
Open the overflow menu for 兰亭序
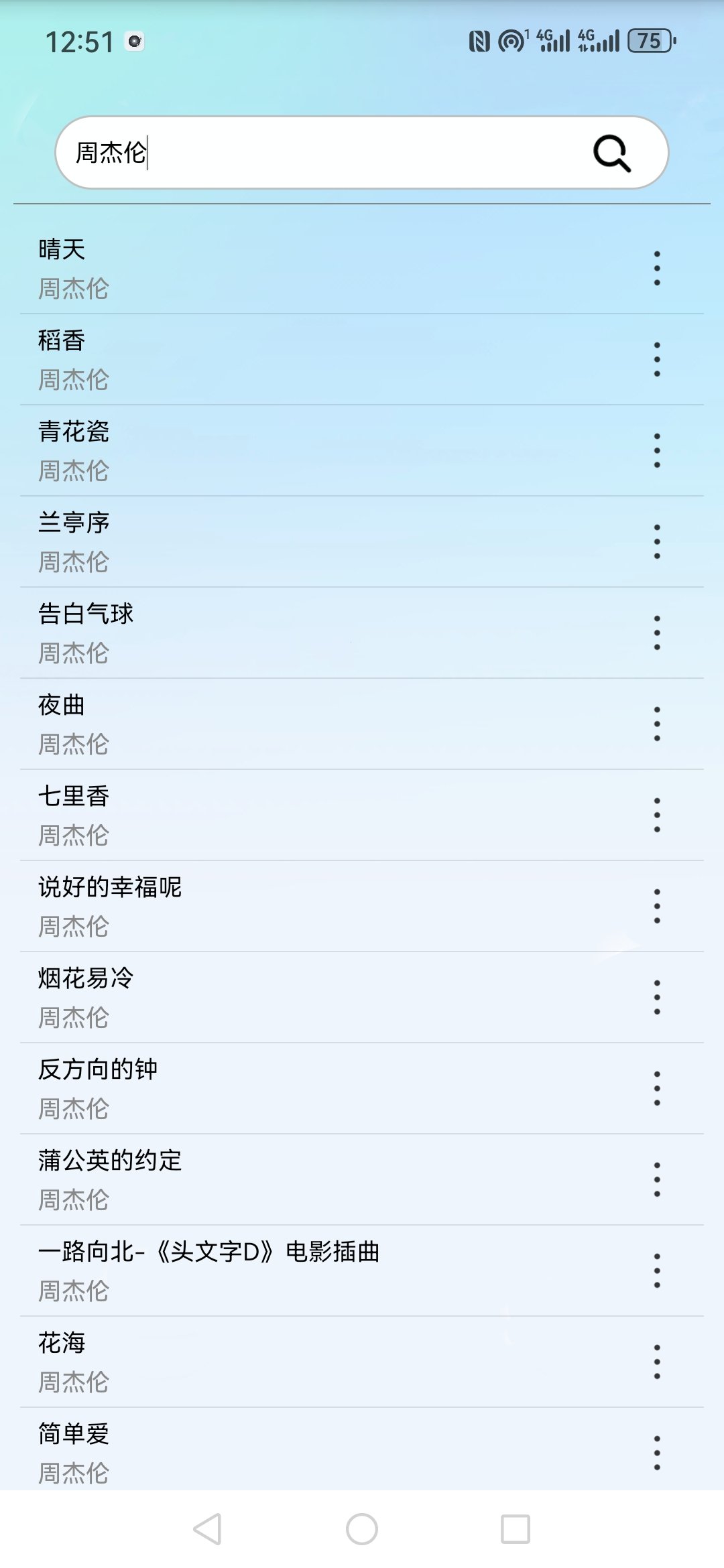point(657,541)
